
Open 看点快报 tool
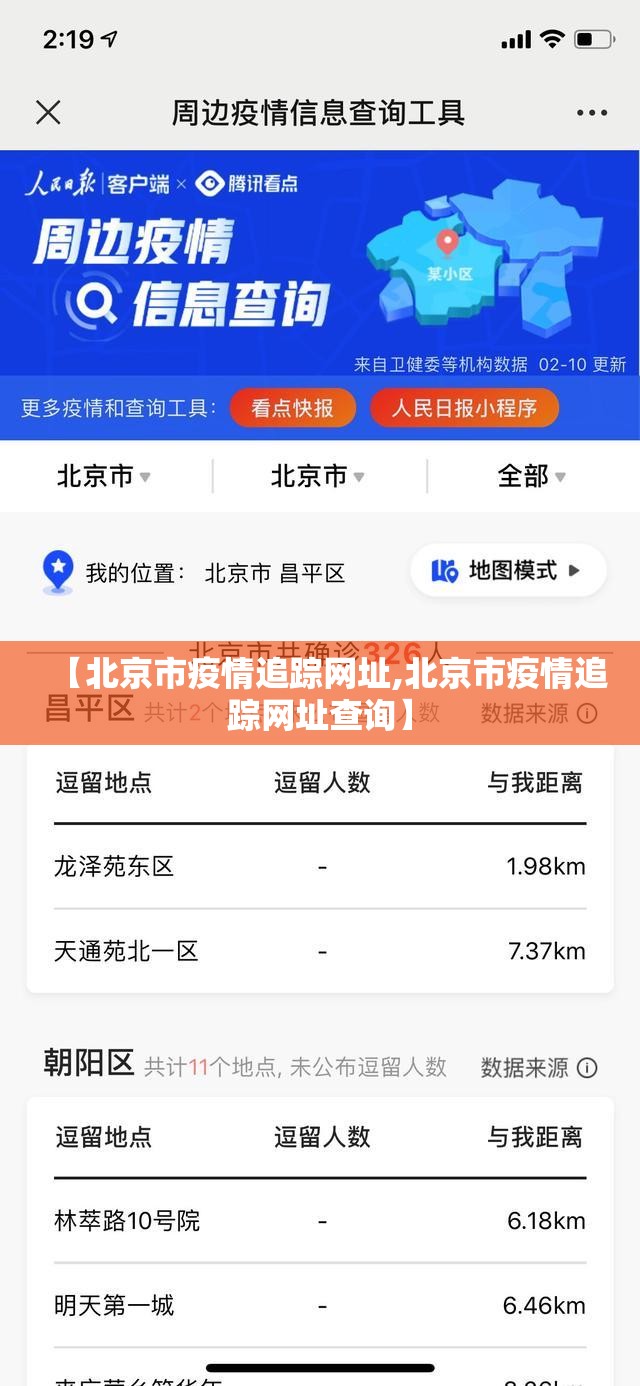click(292, 408)
